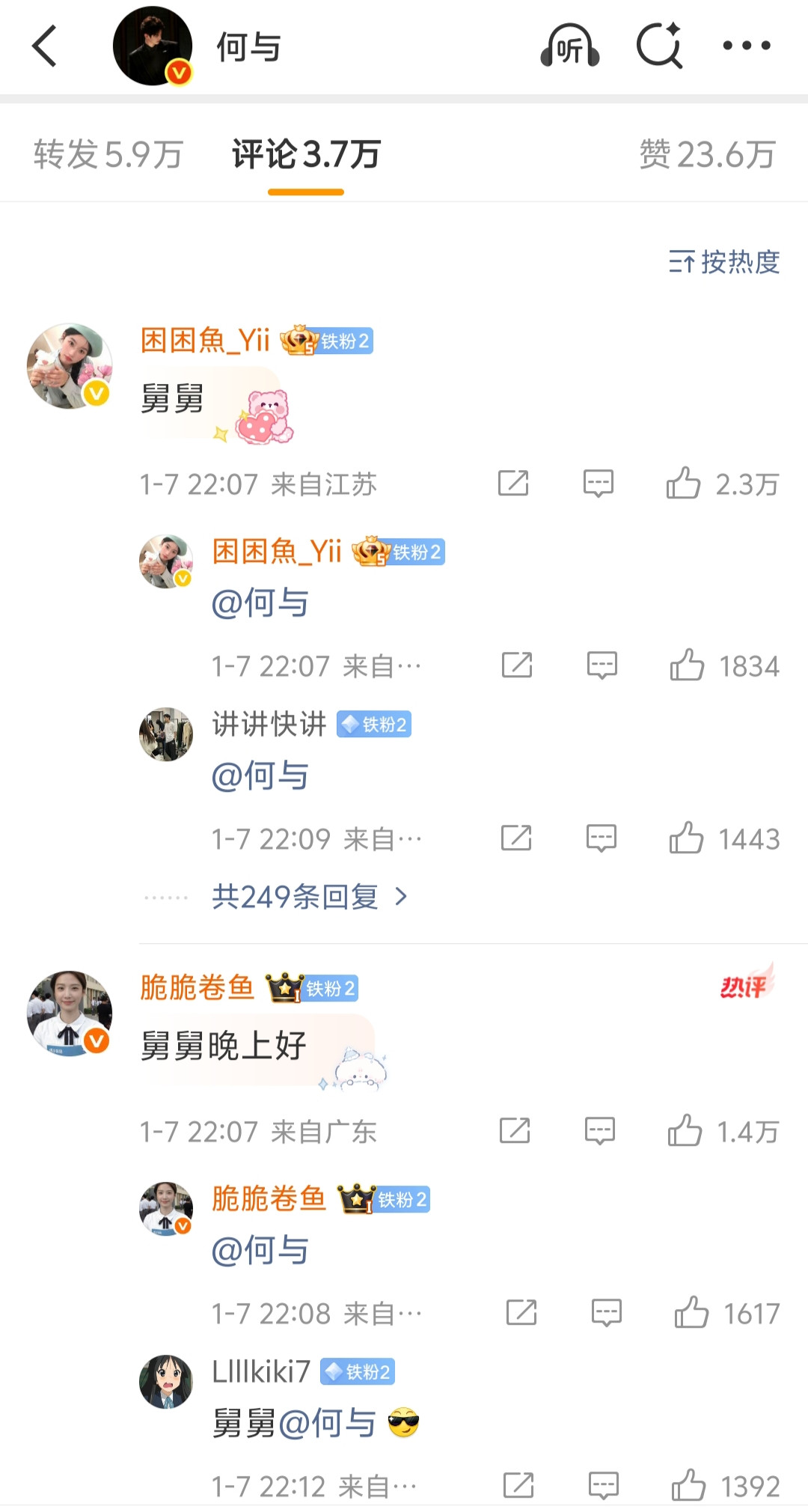Like 困困魚_Yii's comment with 2.3万 likes

pyautogui.click(x=683, y=484)
